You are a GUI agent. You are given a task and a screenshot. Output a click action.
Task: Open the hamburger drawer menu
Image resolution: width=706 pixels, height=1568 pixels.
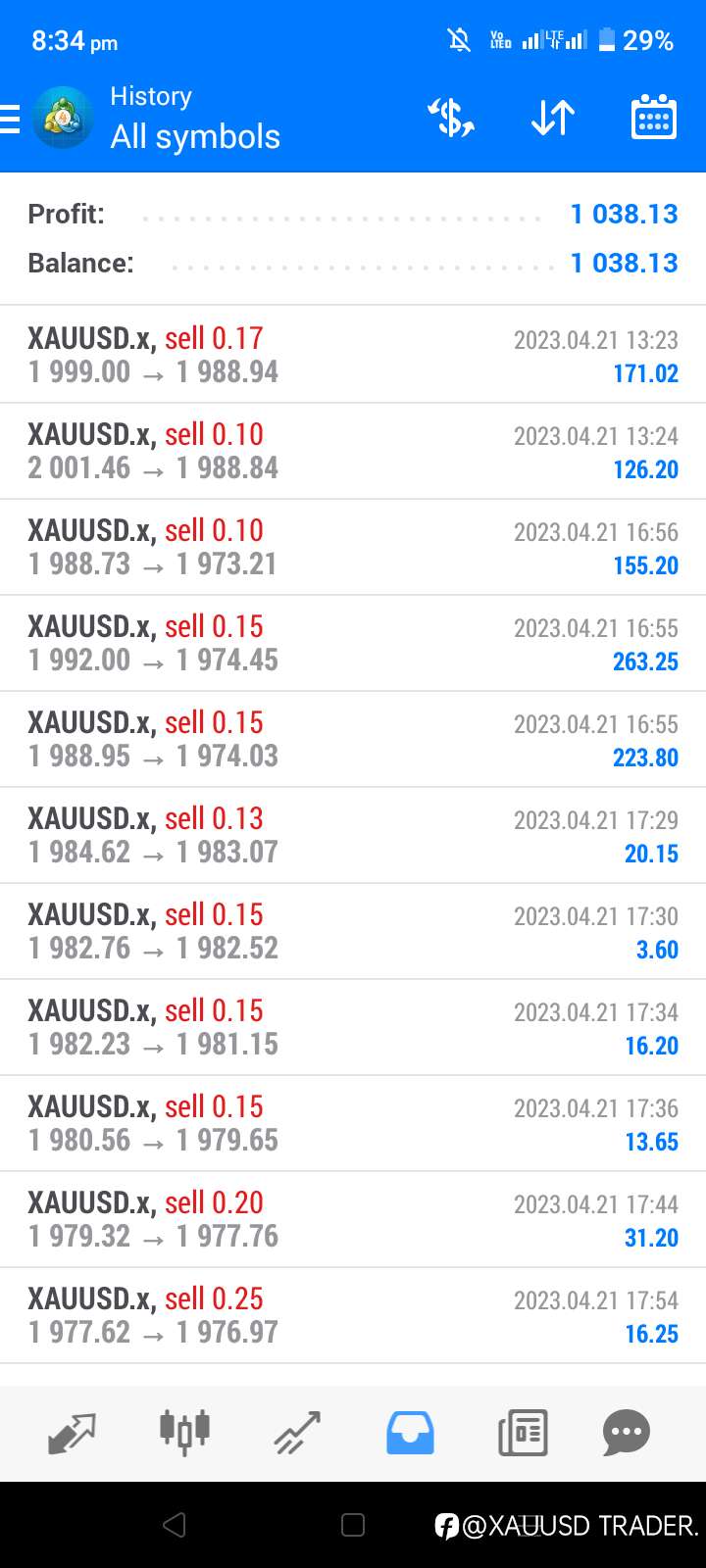click(10, 119)
